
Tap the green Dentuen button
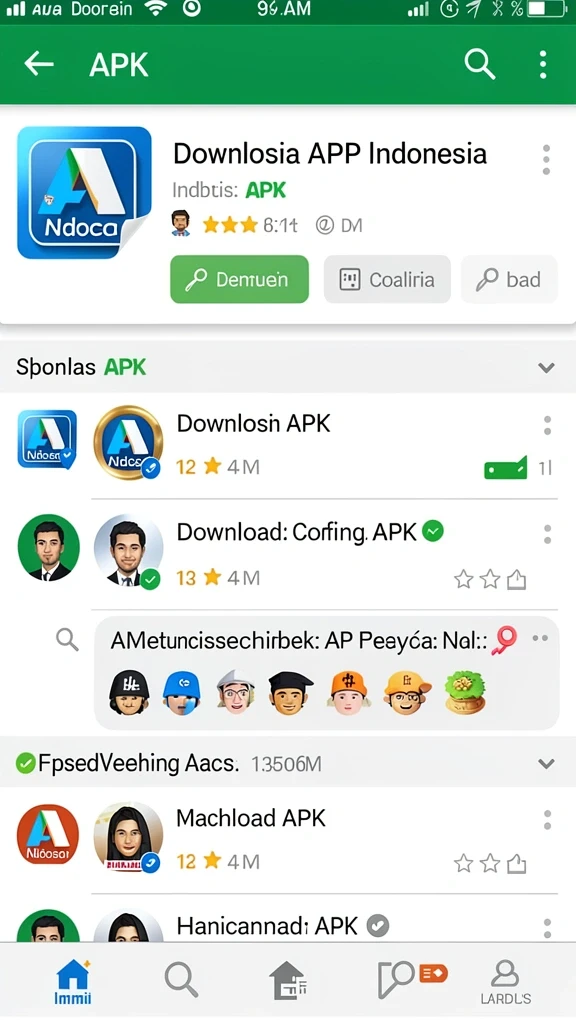239,280
